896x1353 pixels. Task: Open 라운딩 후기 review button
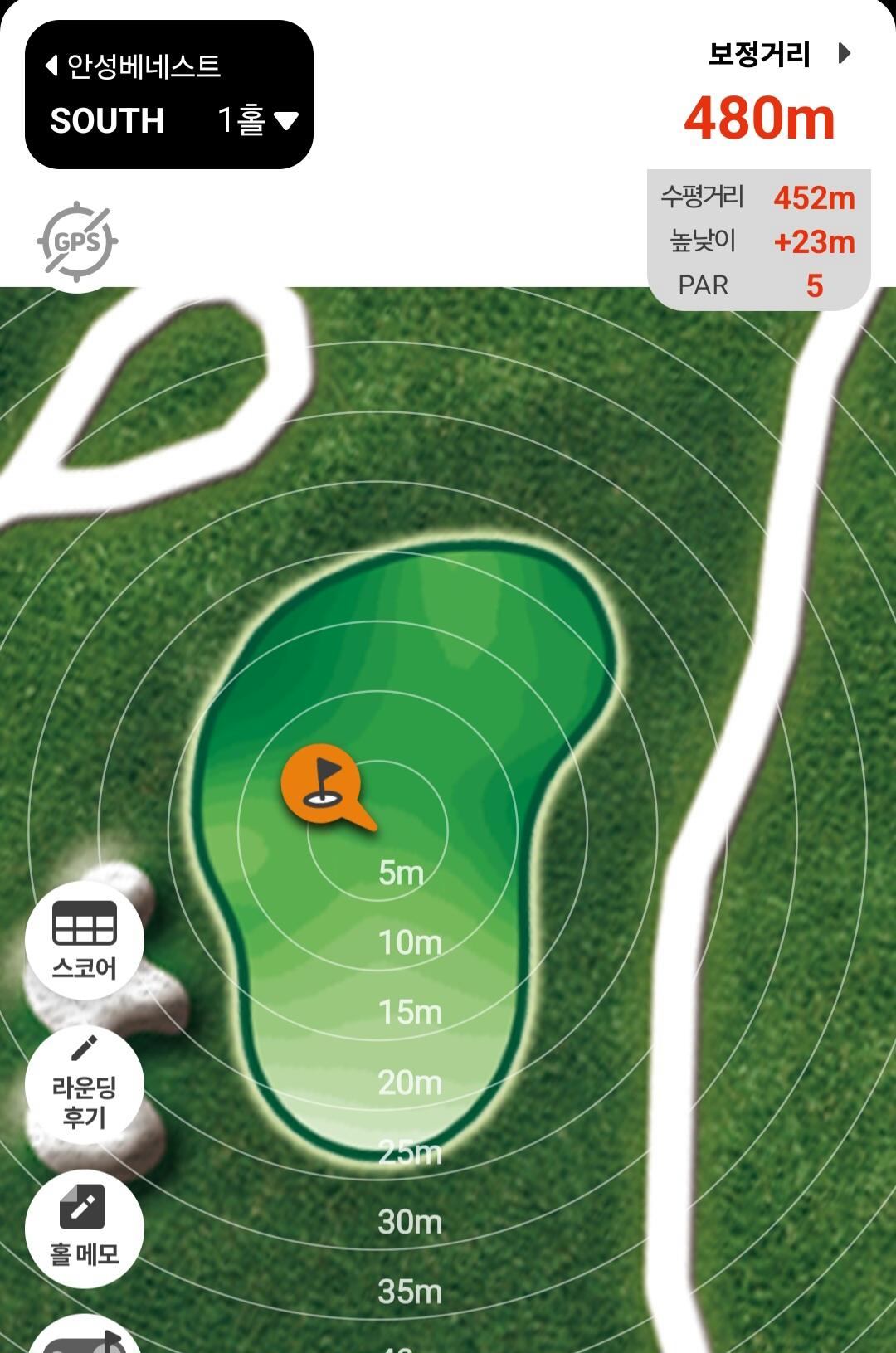(84, 1085)
